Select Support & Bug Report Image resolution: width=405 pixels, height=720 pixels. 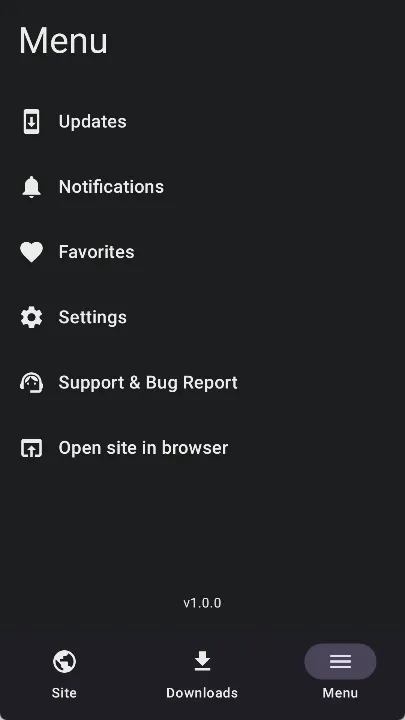coord(202,382)
